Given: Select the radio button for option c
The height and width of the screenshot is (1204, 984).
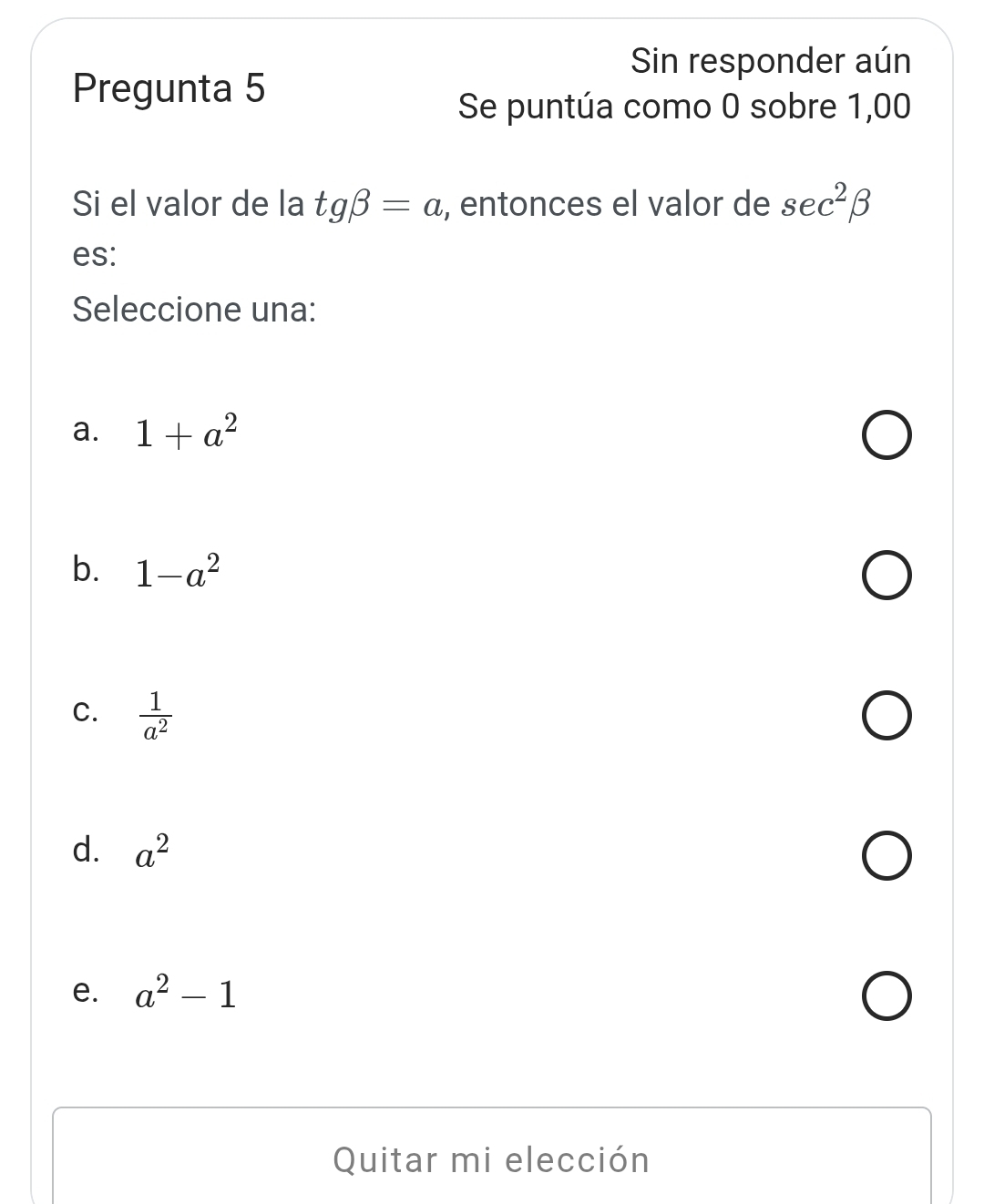Looking at the screenshot, I should point(887,716).
